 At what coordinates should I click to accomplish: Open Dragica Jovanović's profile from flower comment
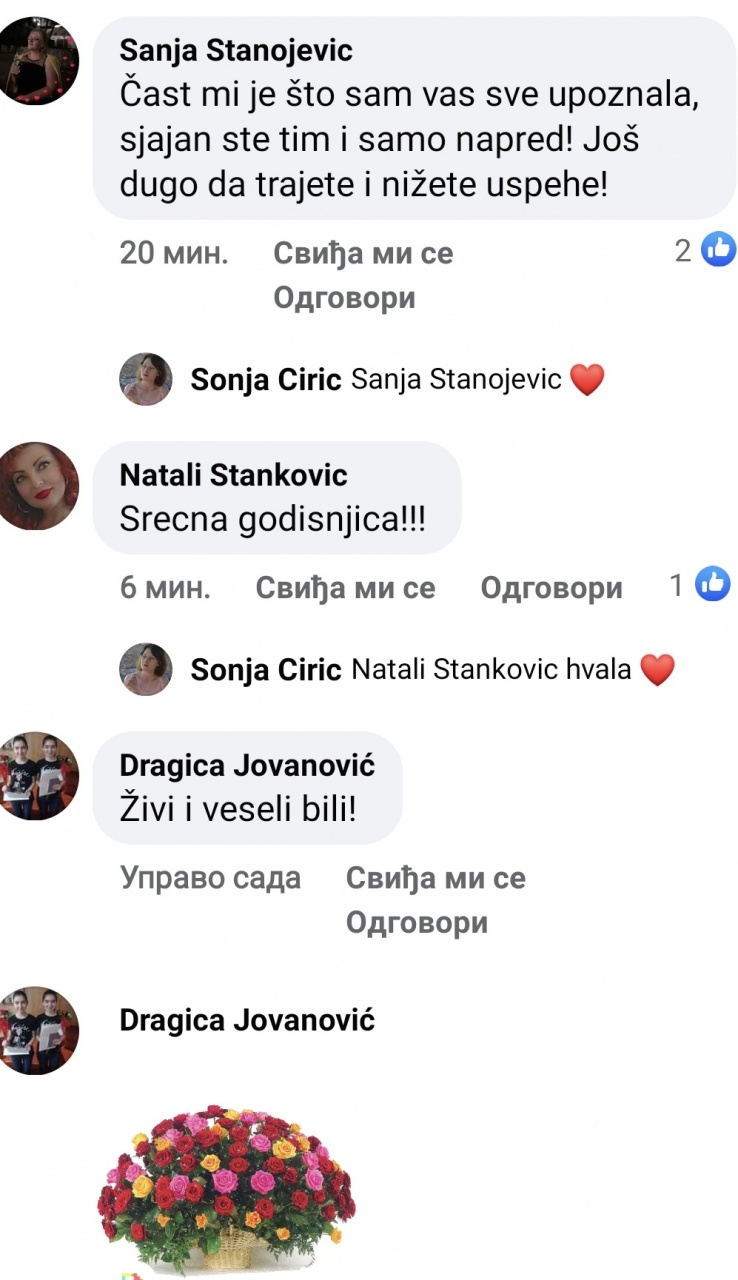(247, 1020)
